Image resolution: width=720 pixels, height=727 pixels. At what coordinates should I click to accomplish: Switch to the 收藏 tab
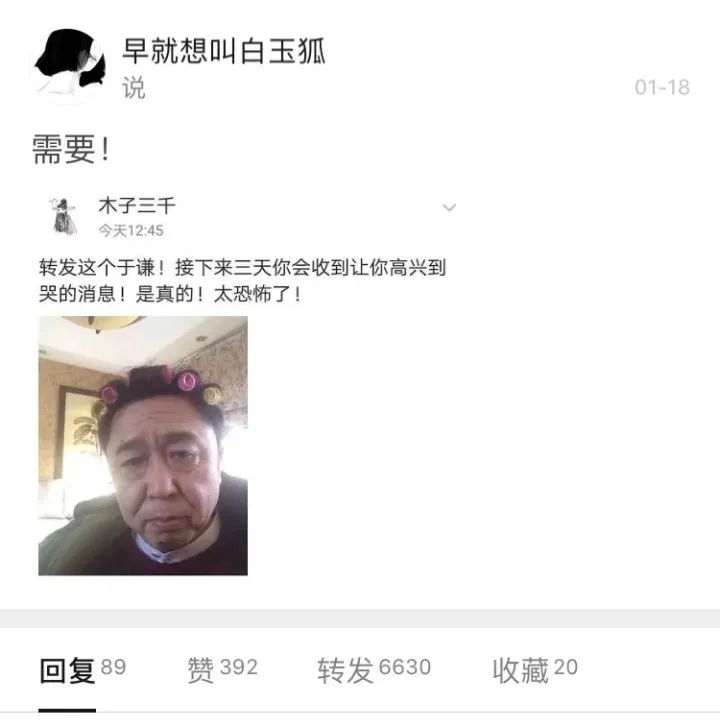tap(534, 669)
